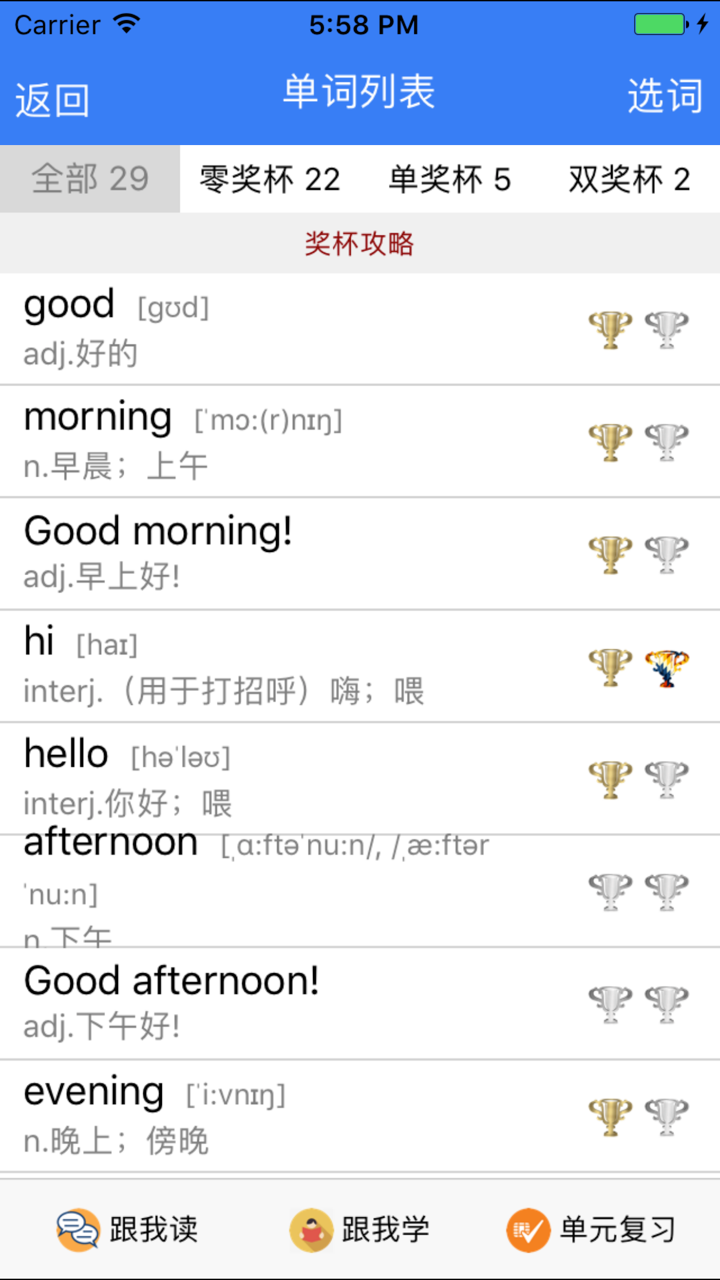Viewport: 720px width, 1280px height.
Task: Select the 双奖杯 2 tab
Action: [630, 178]
